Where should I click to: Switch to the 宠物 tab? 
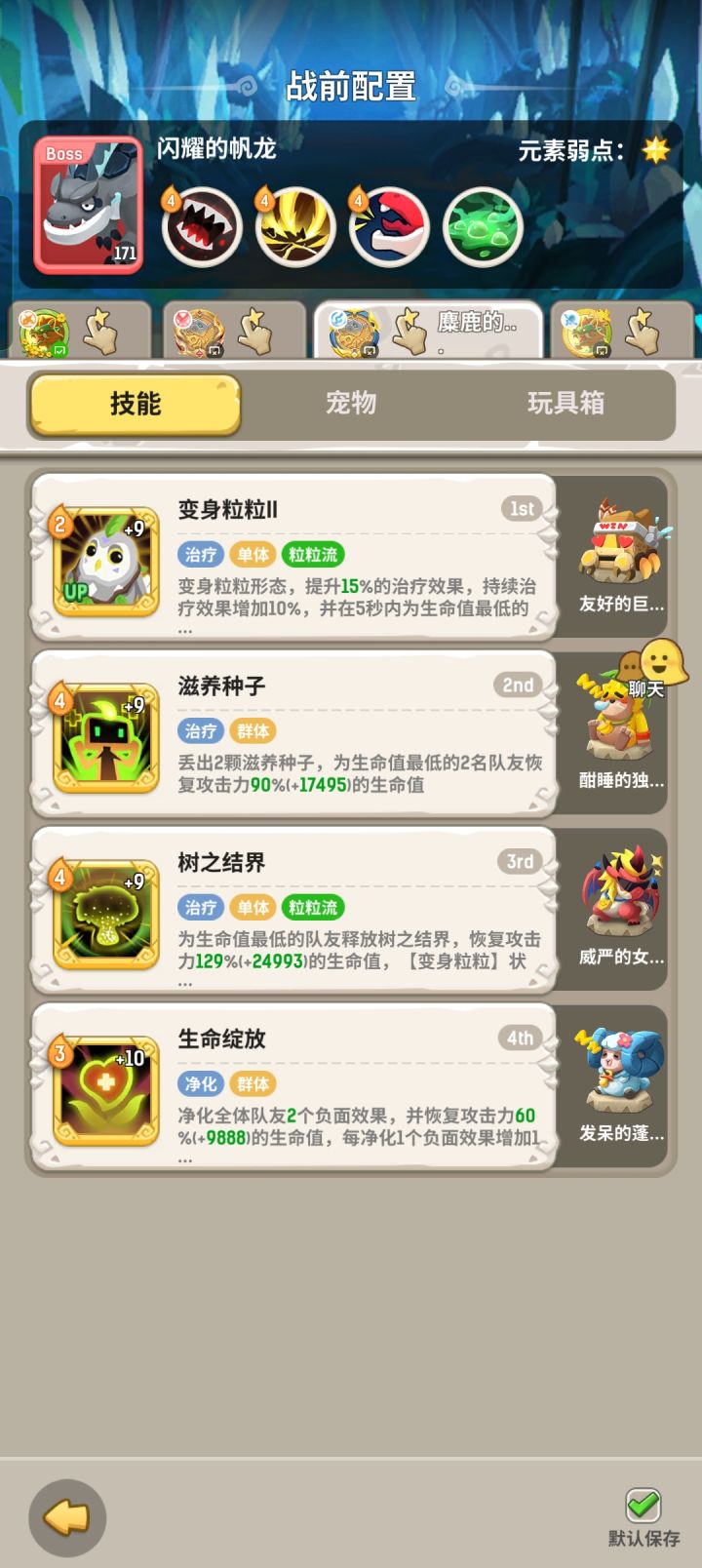(351, 403)
